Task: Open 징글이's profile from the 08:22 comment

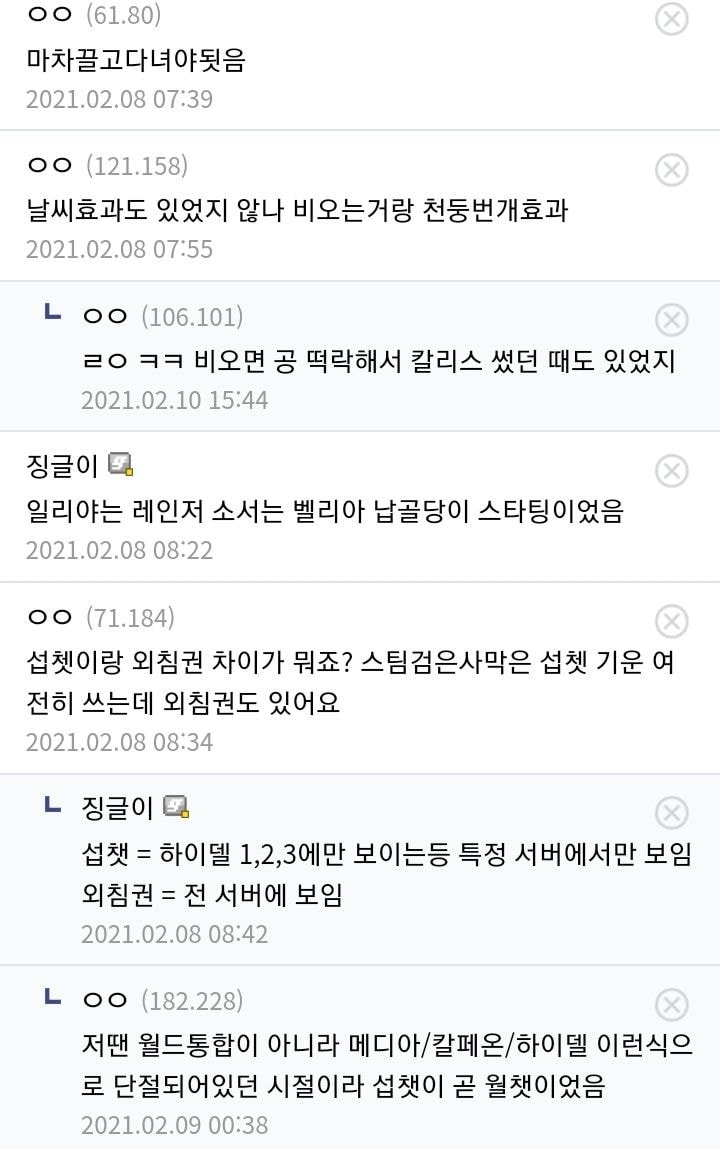Action: pos(62,465)
